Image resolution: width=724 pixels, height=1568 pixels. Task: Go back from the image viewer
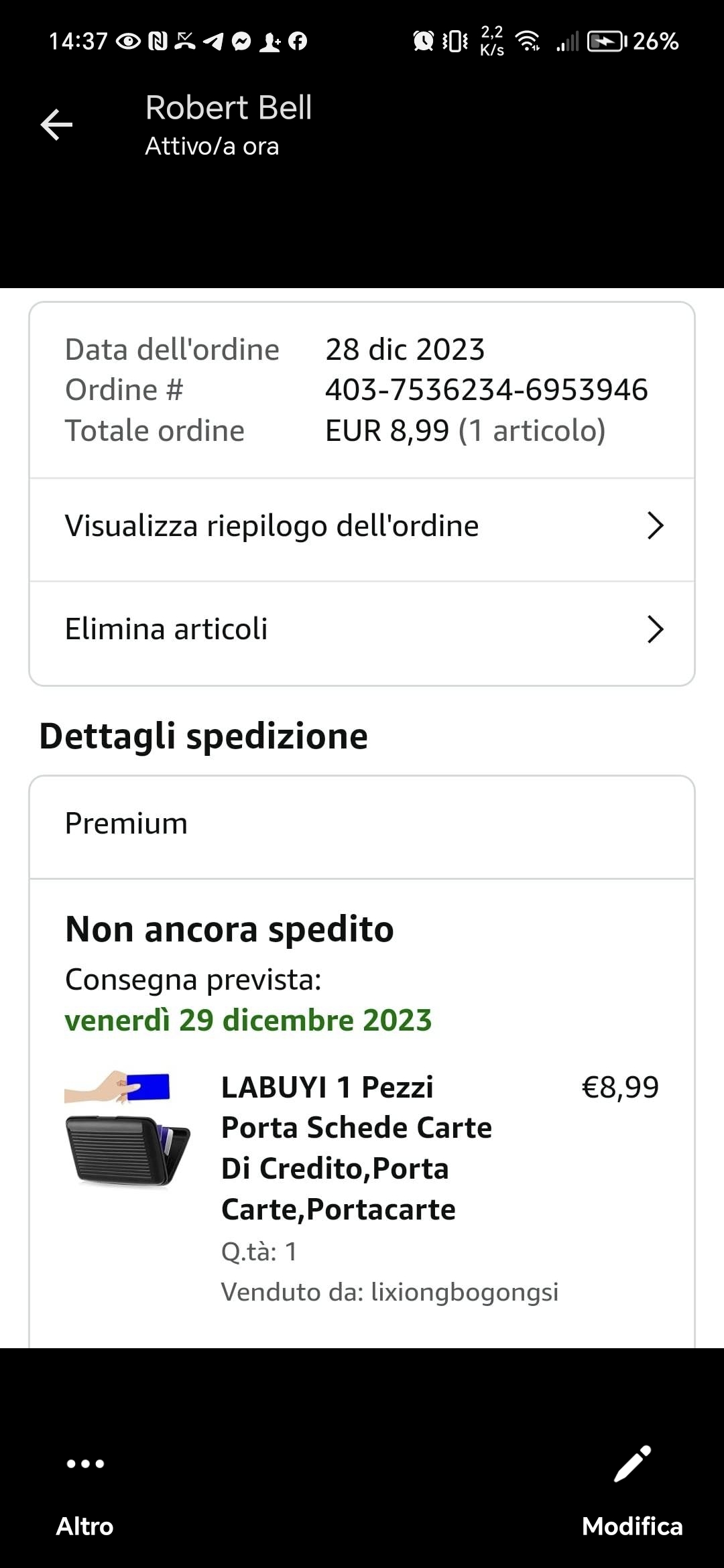[x=56, y=125]
